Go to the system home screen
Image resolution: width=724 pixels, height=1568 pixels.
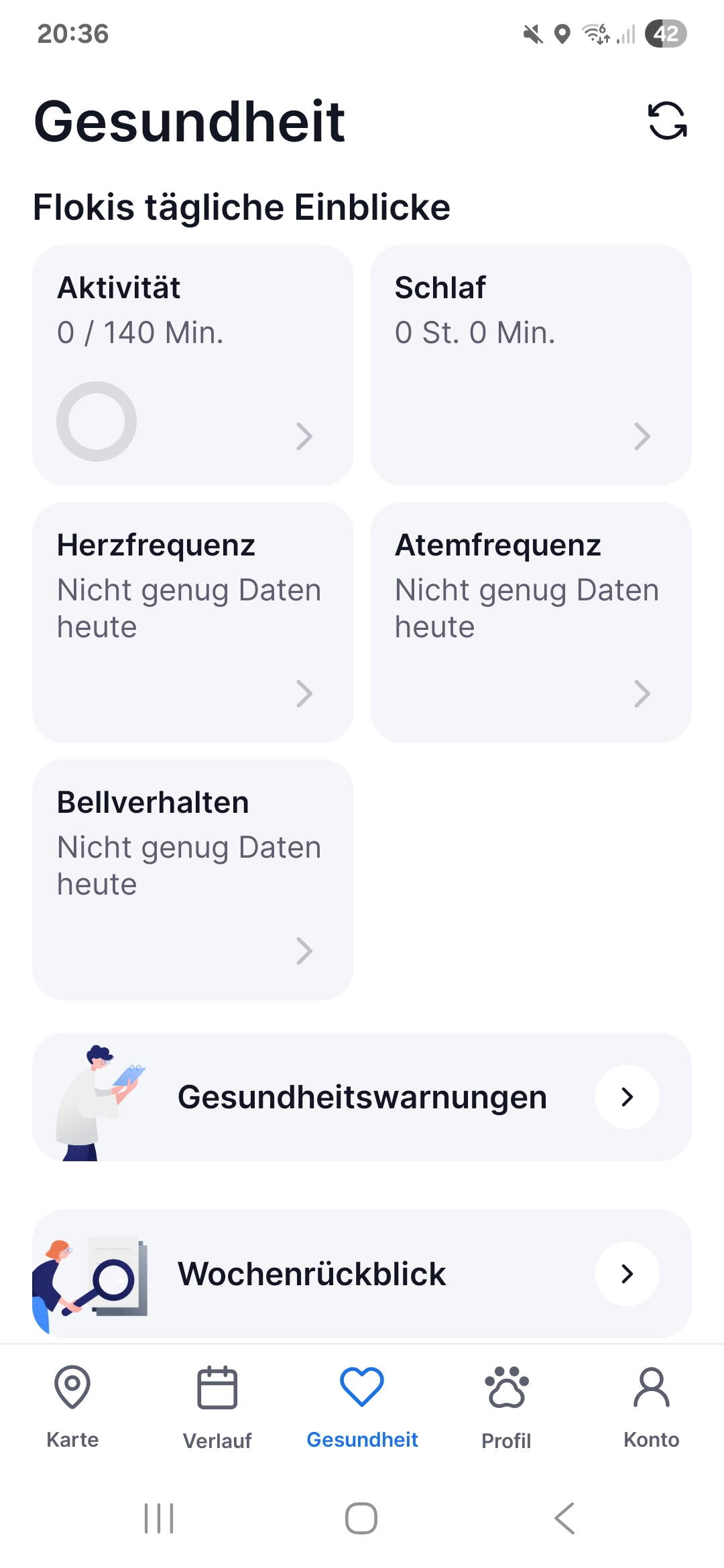point(361,1518)
